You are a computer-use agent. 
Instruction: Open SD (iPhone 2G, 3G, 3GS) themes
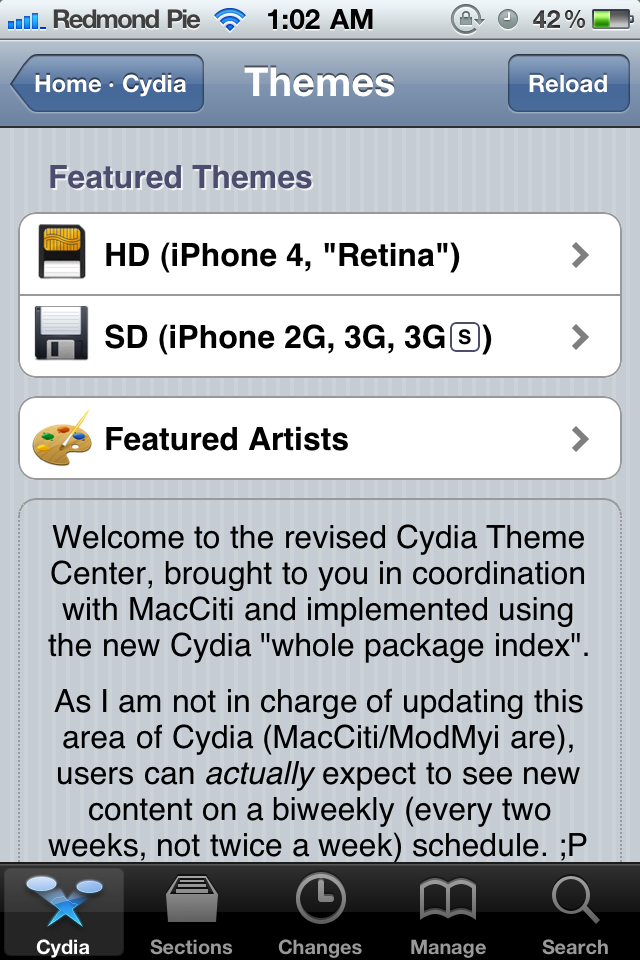tap(320, 337)
